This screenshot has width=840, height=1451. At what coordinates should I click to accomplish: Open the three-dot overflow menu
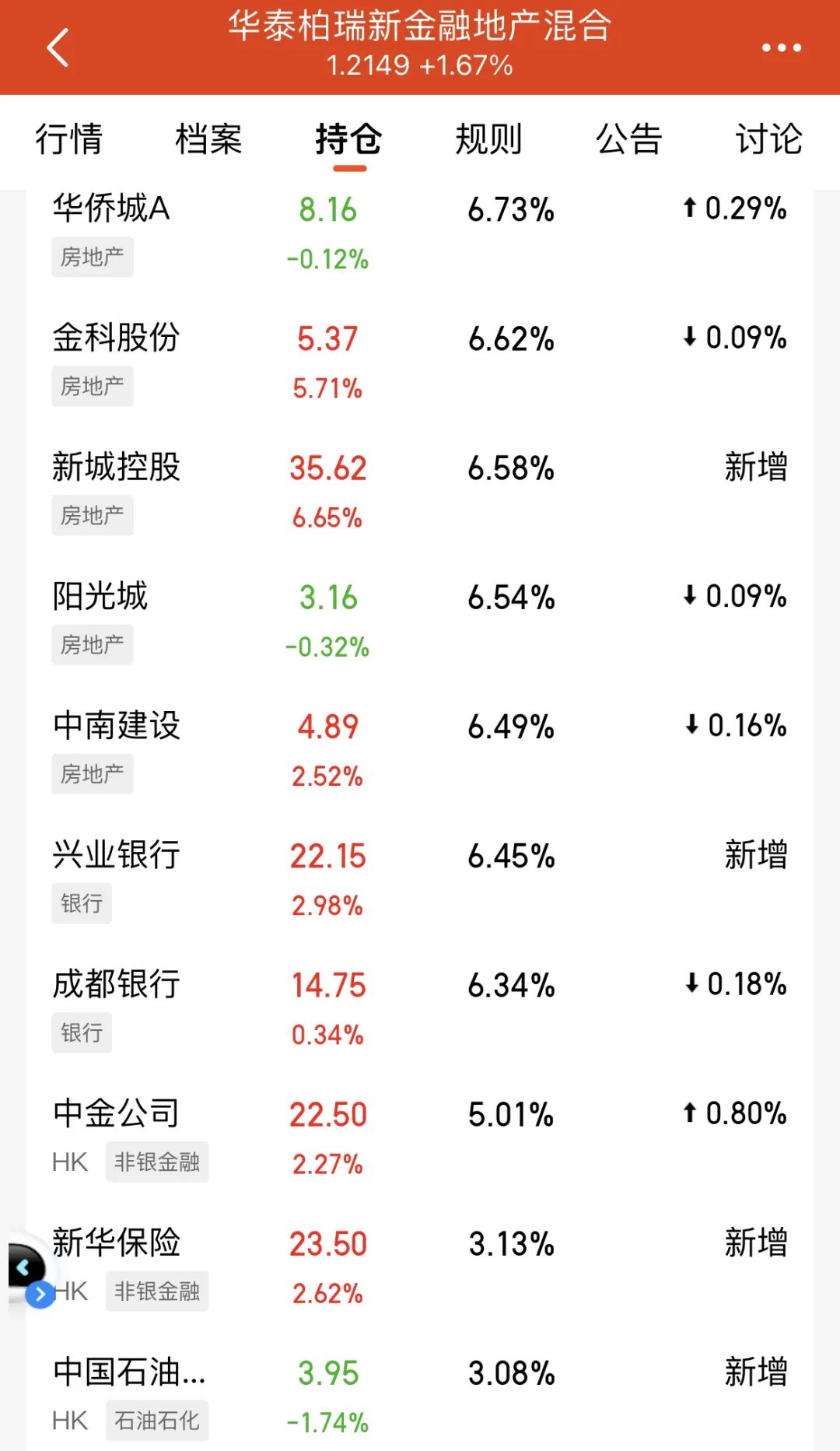pos(781,48)
